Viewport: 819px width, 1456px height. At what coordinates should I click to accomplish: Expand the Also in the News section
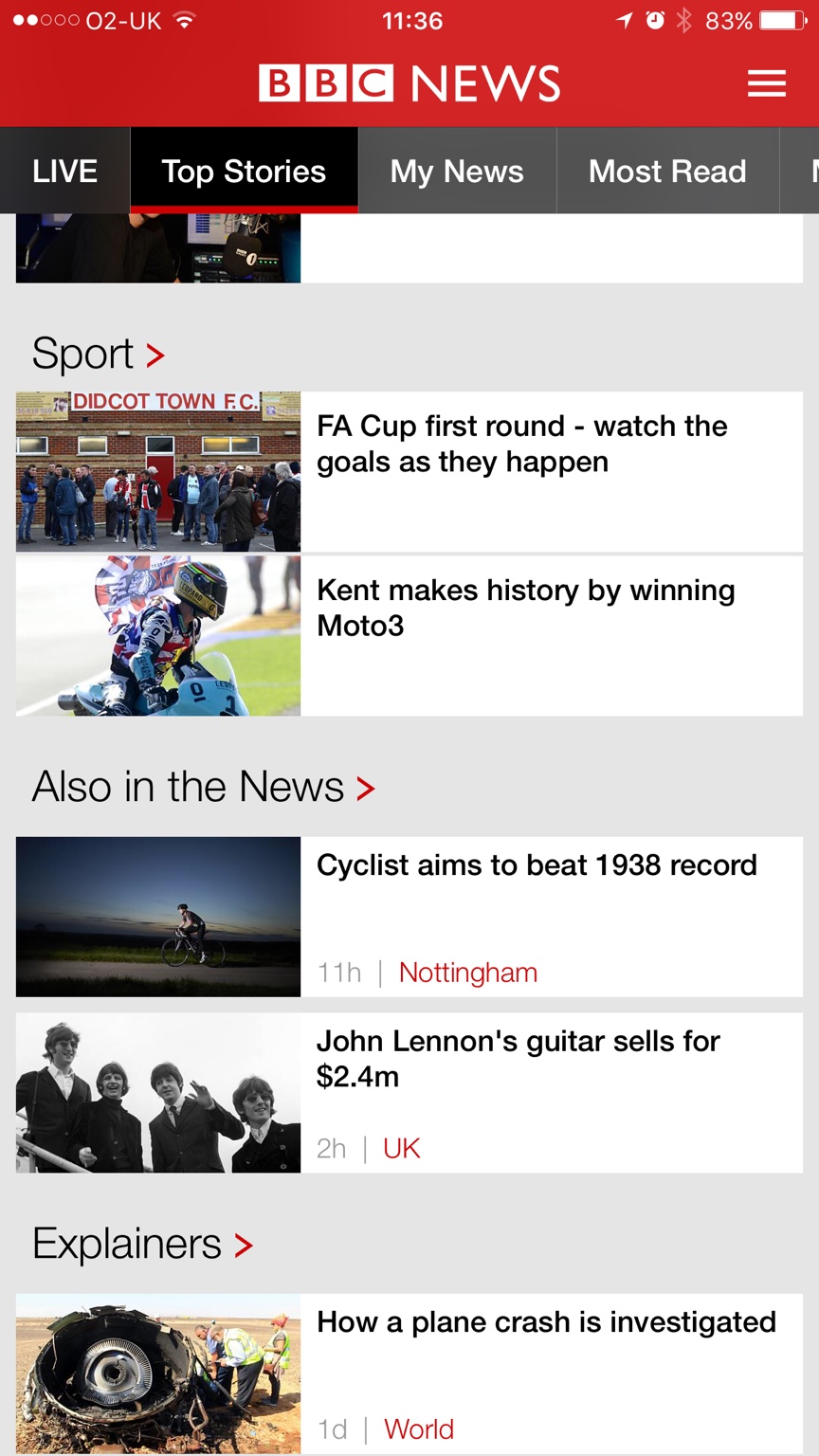[x=203, y=787]
